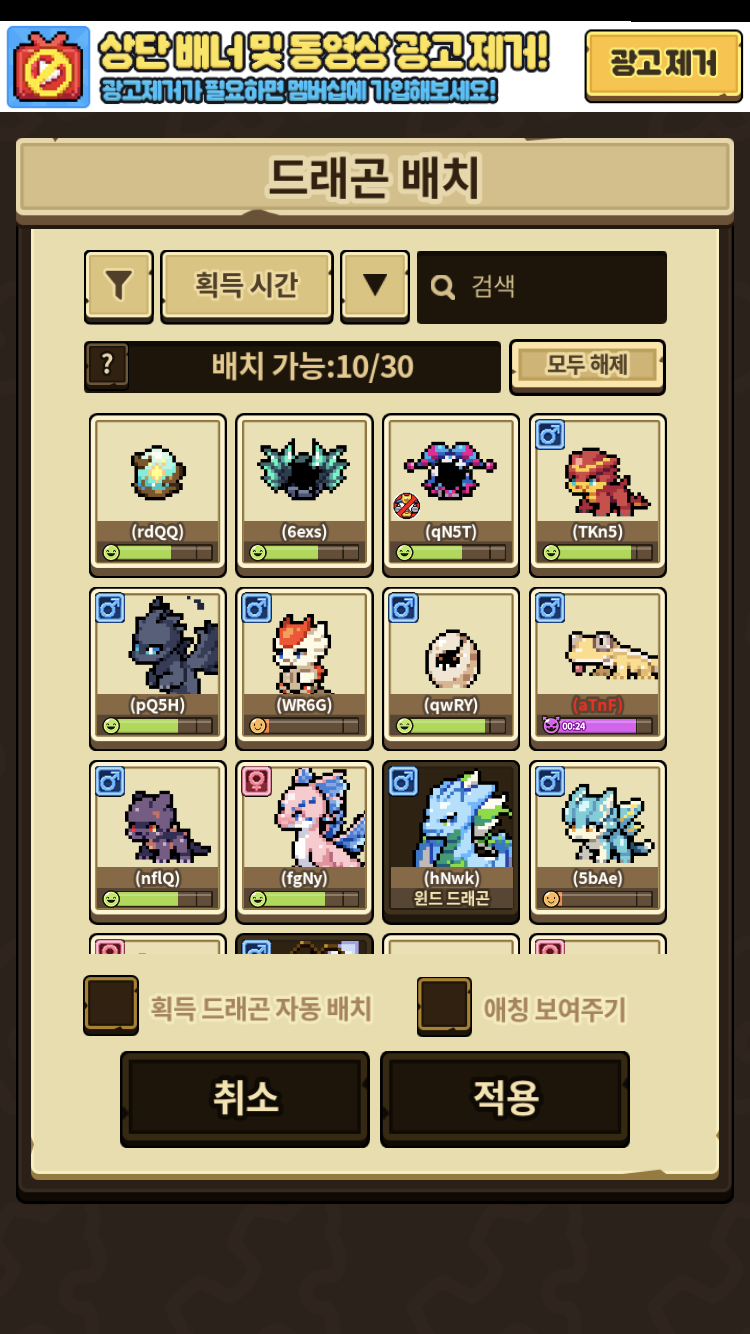This screenshot has width=750, height=1334.
Task: Pick the dragon (aTnF) with timer
Action: click(598, 667)
